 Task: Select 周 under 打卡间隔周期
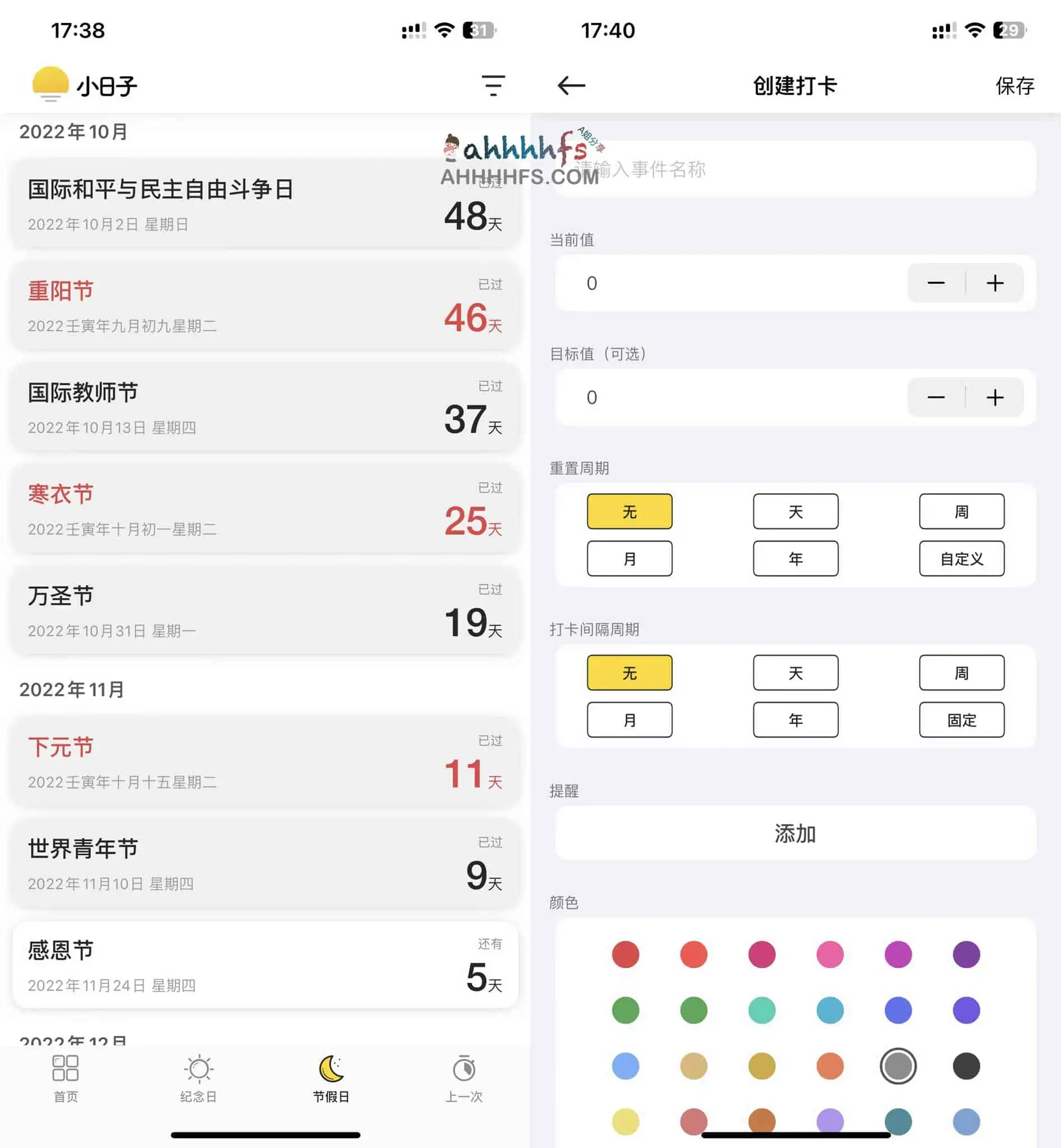961,673
